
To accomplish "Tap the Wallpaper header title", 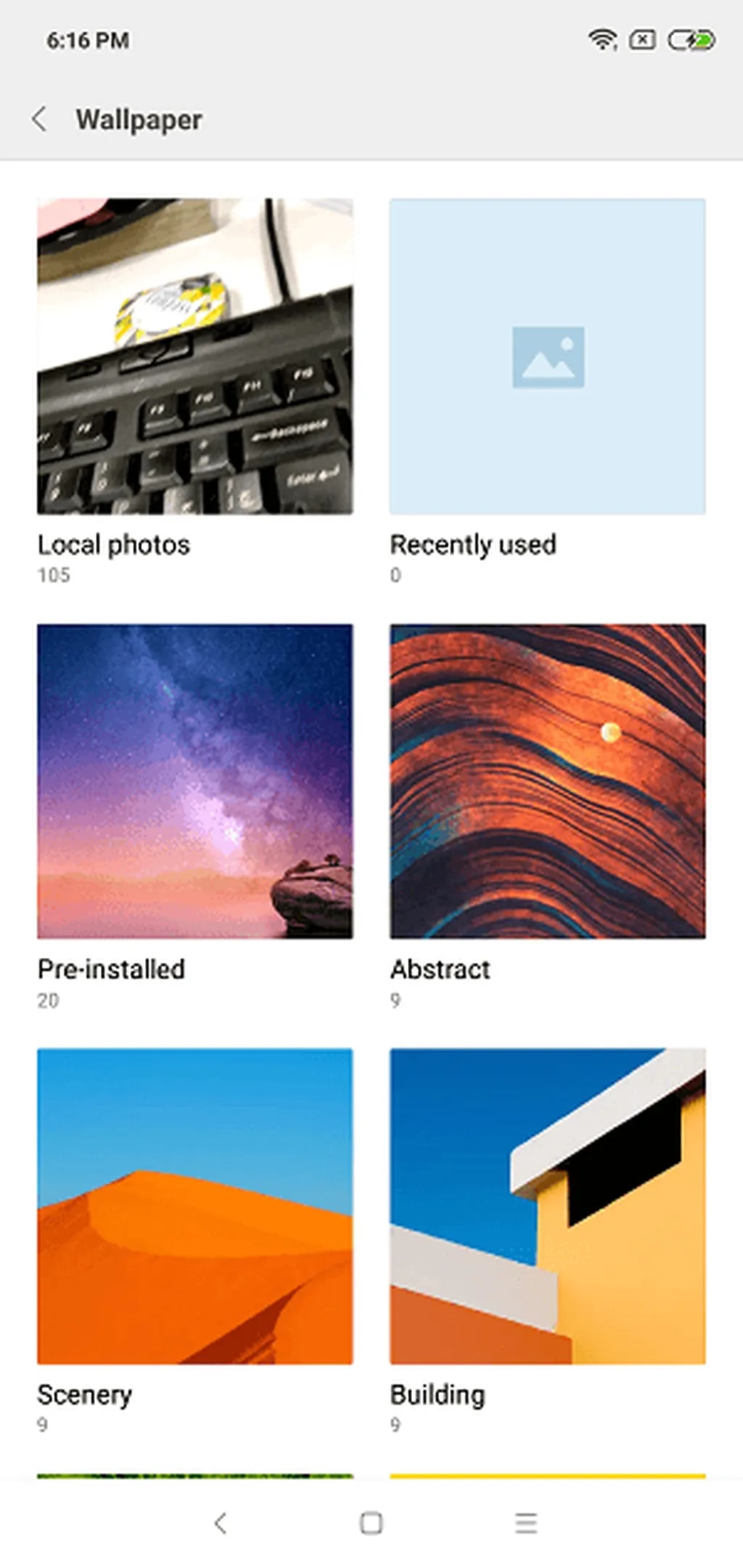I will 139,118.
